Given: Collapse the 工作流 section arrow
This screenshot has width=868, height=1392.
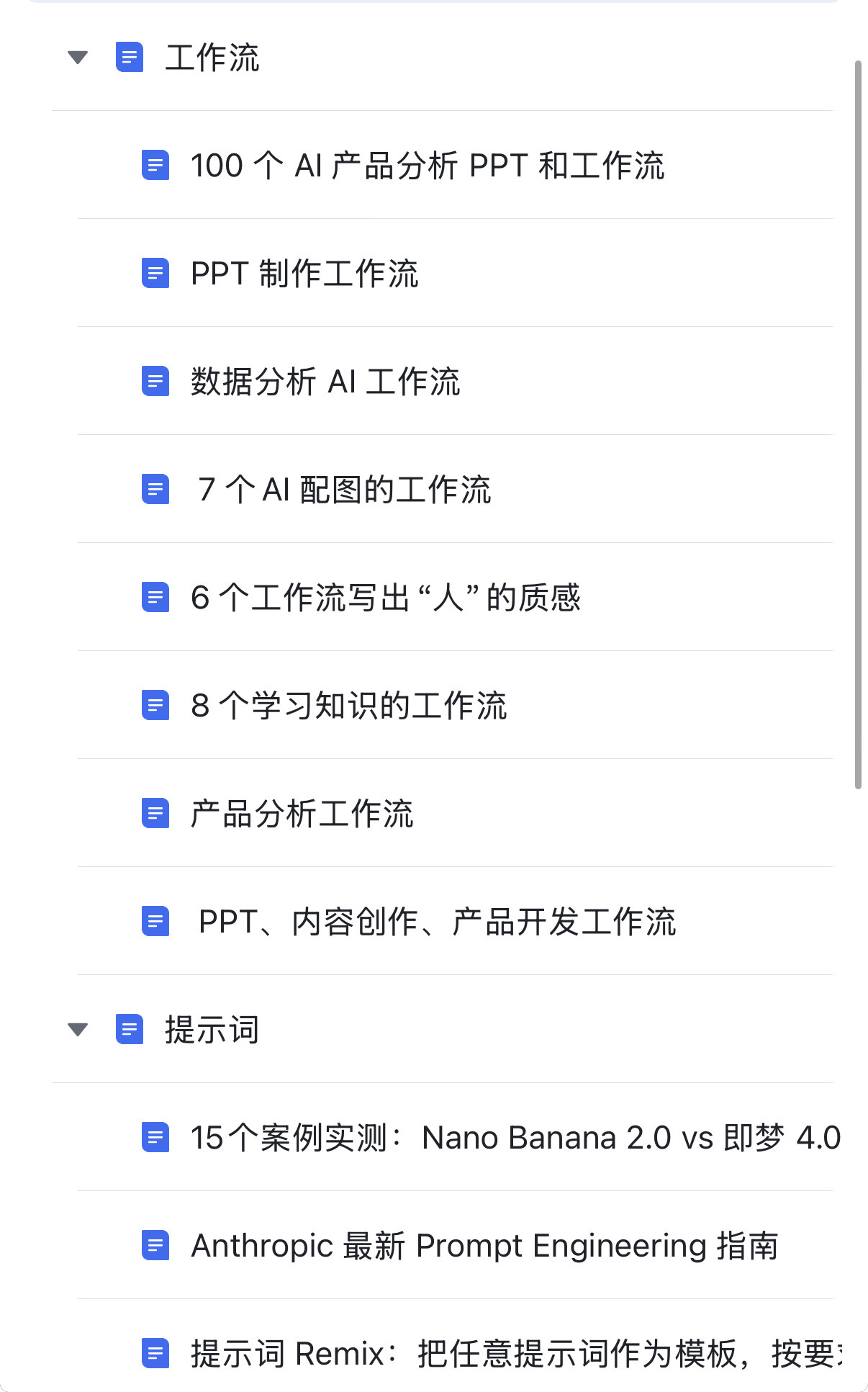Looking at the screenshot, I should (78, 57).
